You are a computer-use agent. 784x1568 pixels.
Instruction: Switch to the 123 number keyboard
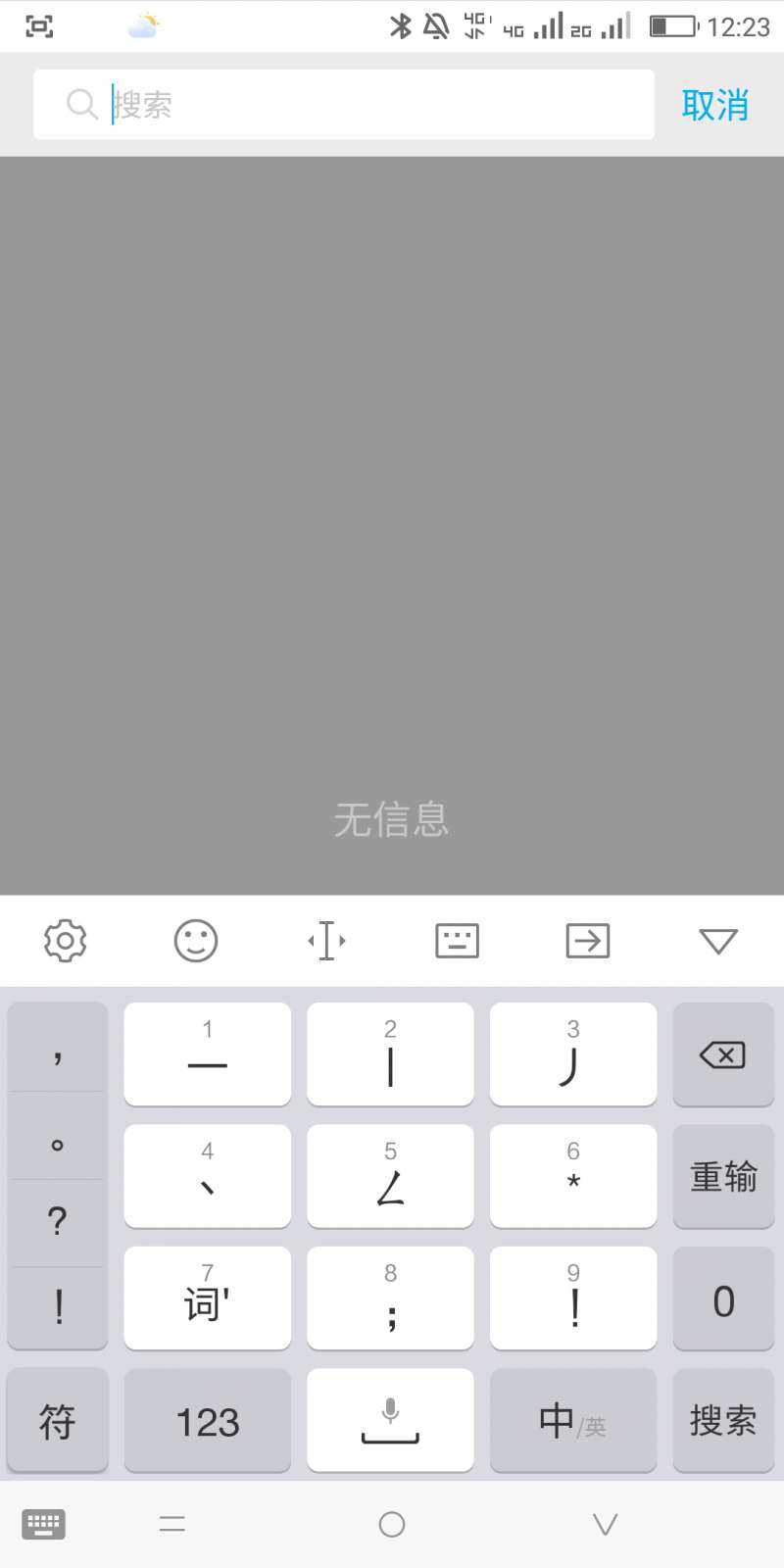click(208, 1420)
